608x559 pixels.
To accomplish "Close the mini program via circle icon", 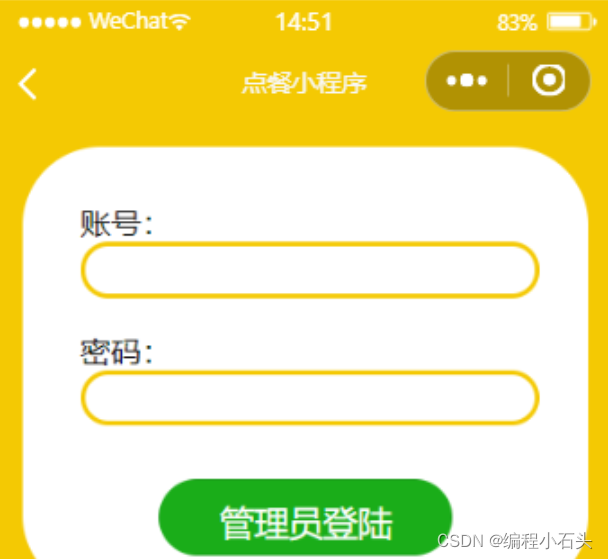I will click(x=548, y=81).
